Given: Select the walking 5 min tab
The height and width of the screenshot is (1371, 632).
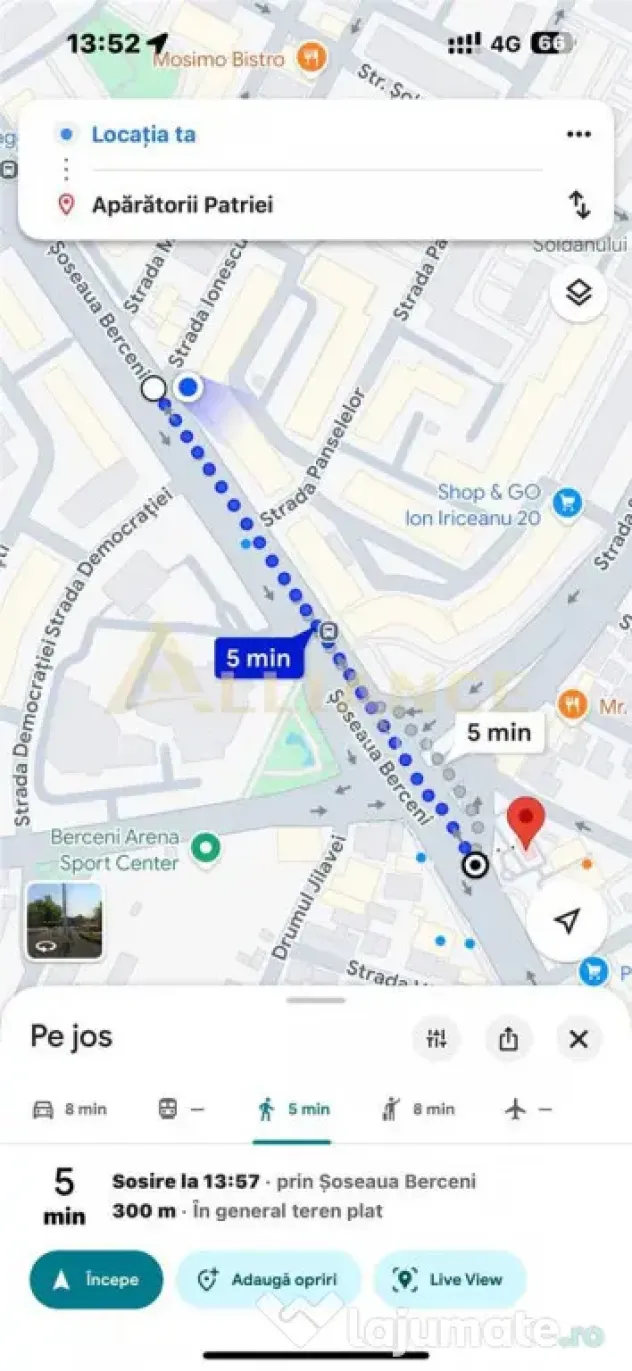Looking at the screenshot, I should pos(293,1109).
